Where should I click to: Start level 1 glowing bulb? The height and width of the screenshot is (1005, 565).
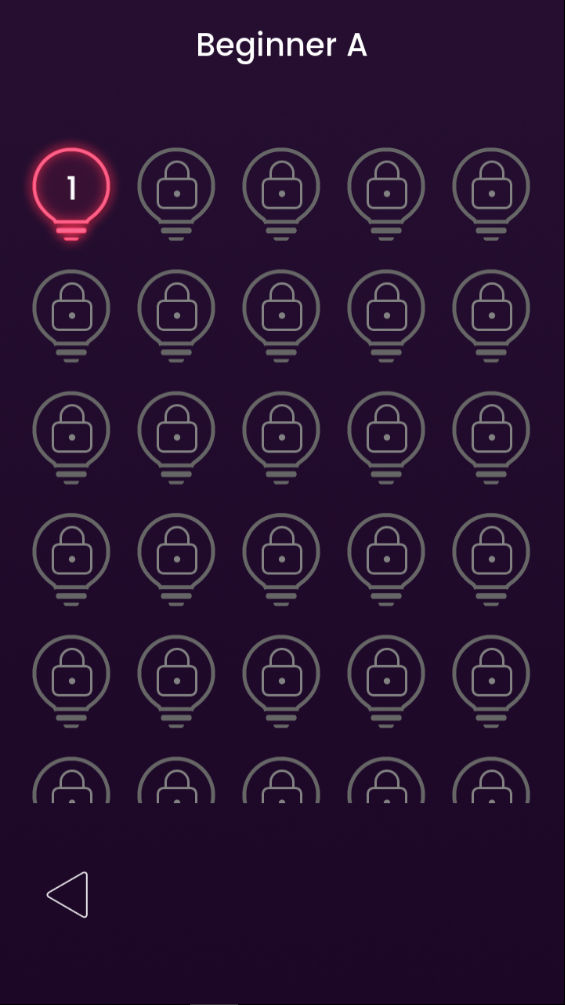(x=71, y=194)
